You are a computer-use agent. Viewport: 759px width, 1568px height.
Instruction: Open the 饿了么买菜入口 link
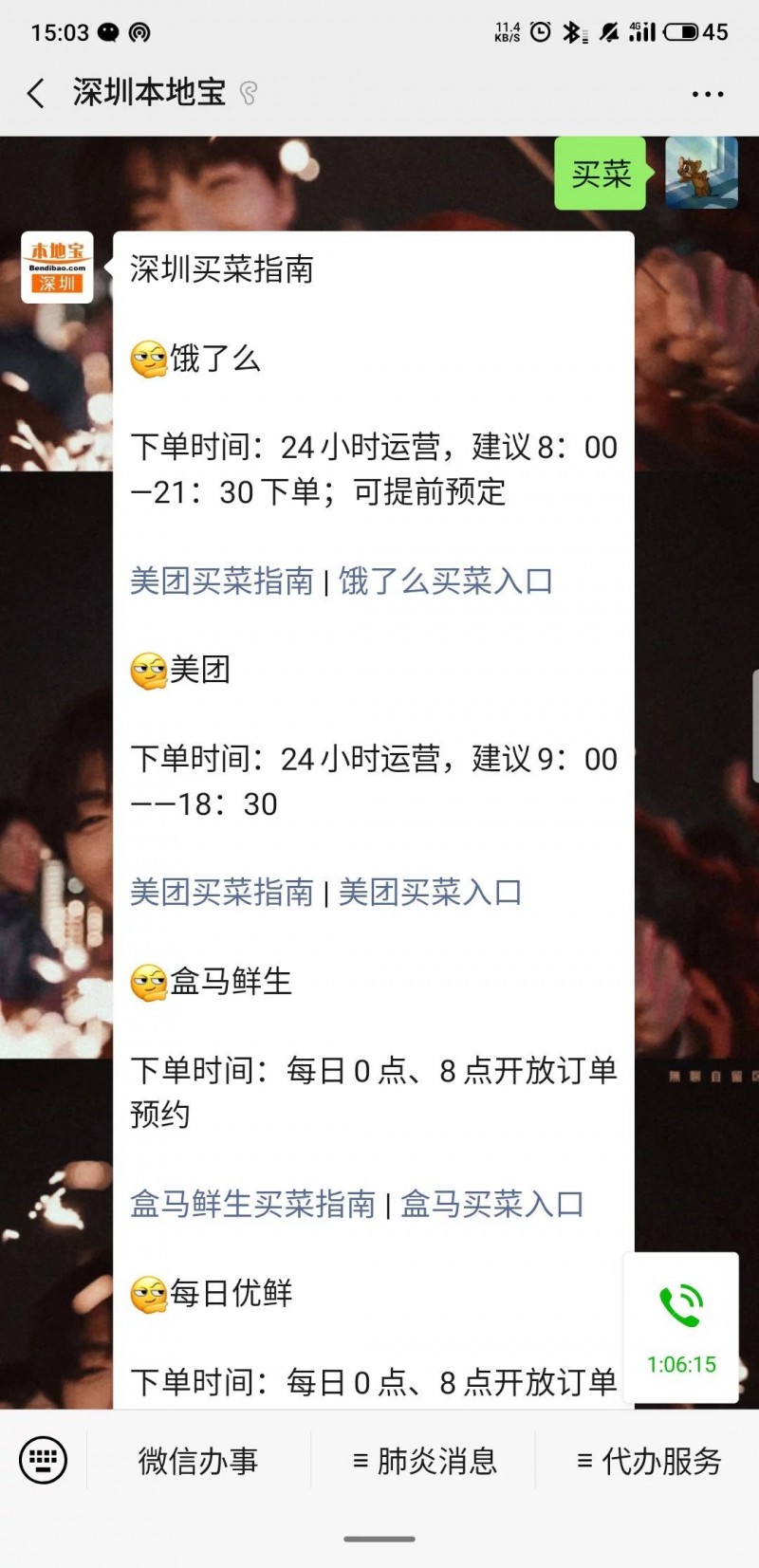446,581
